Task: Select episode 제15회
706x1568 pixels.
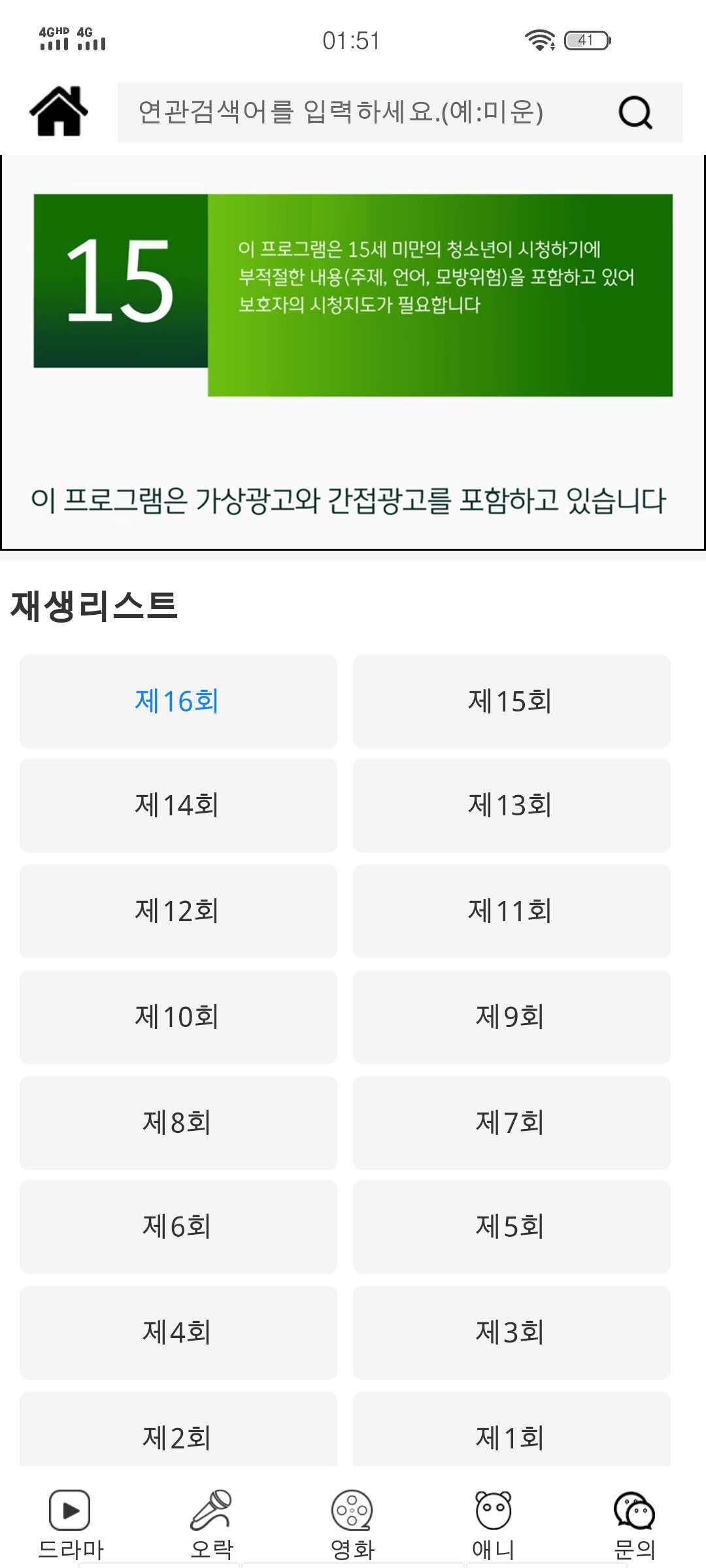Action: 512,702
